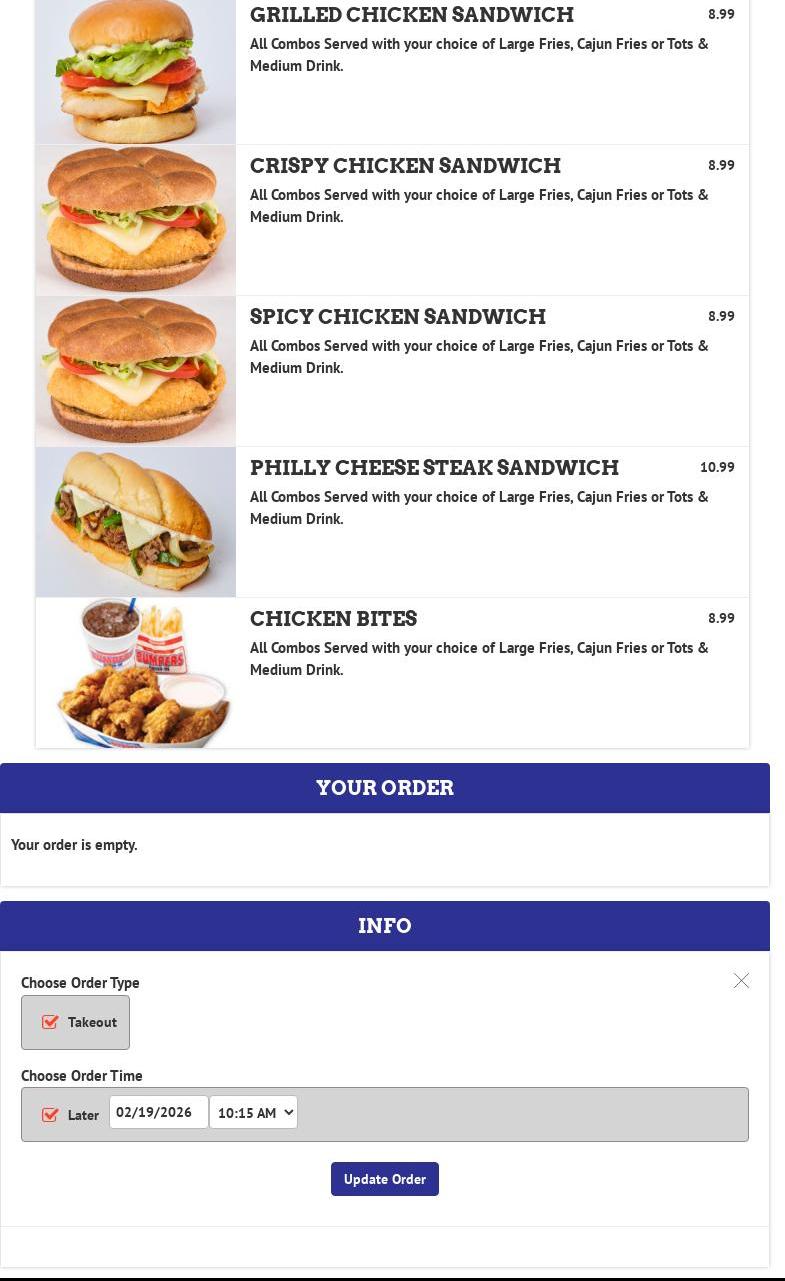Open the 10:15 AM time dropdown
Viewport: 785px width, 1281px height.
pyautogui.click(x=253, y=1113)
